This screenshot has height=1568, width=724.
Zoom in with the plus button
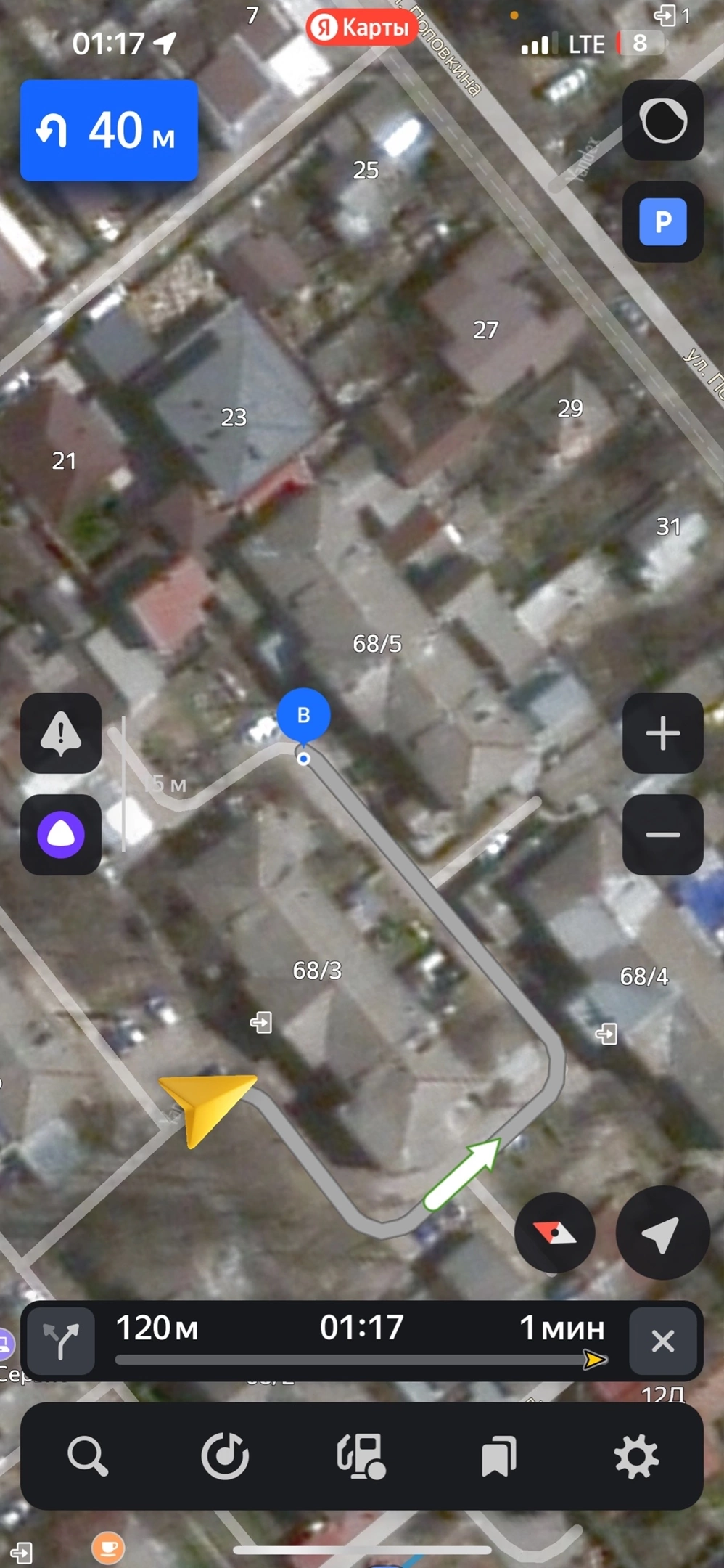coord(662,732)
